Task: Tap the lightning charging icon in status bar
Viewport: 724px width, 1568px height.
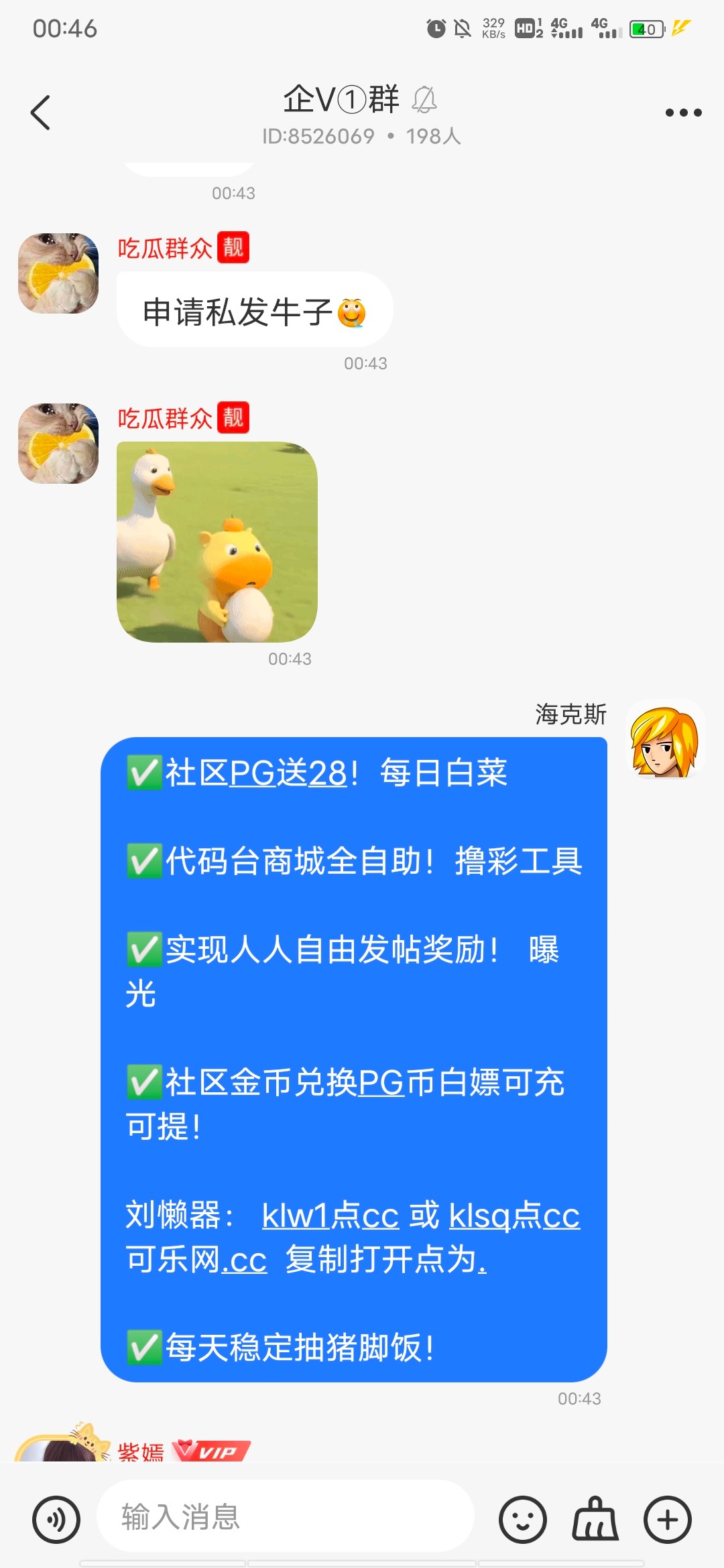Action: (x=681, y=29)
